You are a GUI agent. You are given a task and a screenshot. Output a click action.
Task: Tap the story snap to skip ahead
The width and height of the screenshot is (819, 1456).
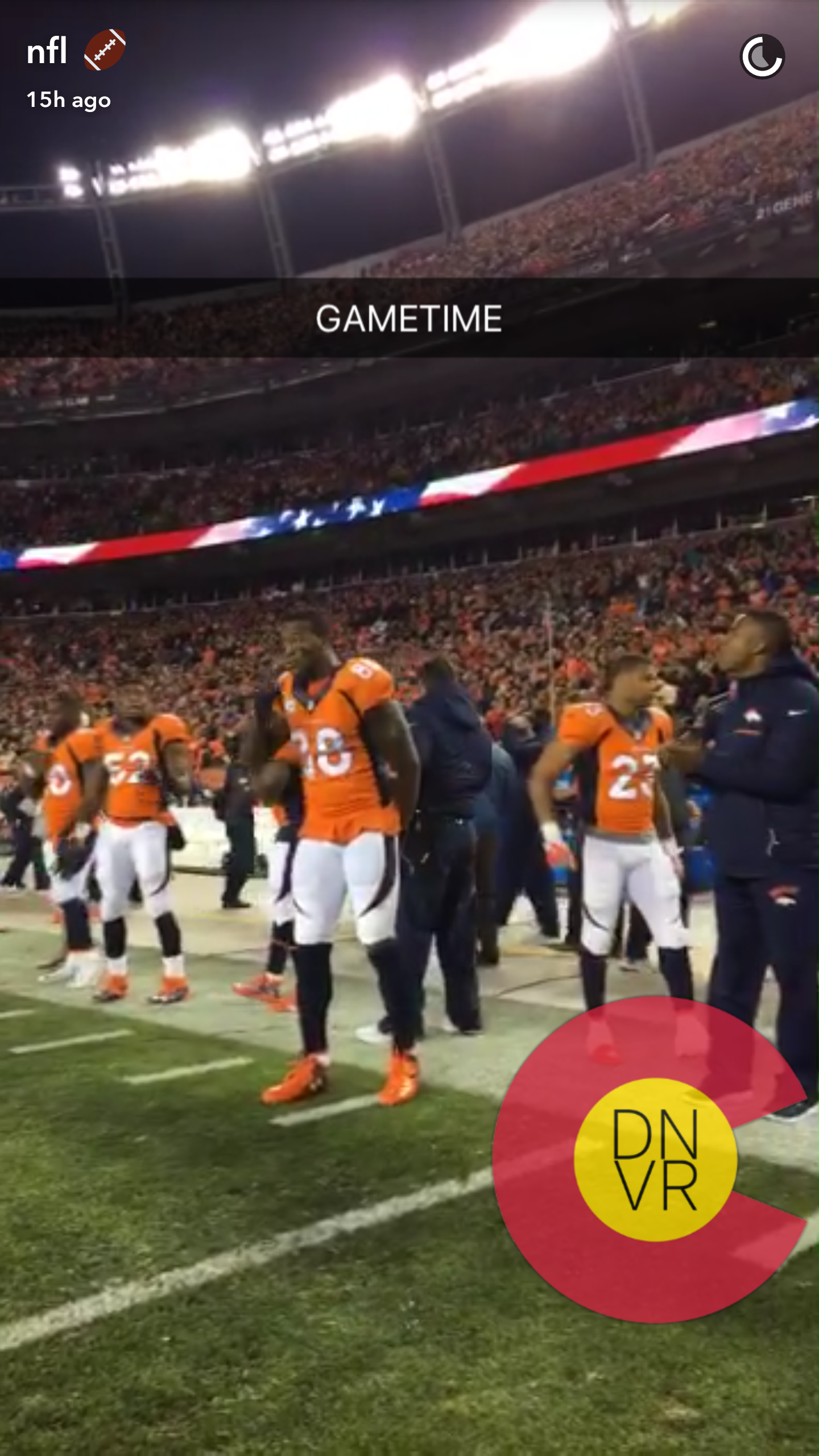click(409, 796)
